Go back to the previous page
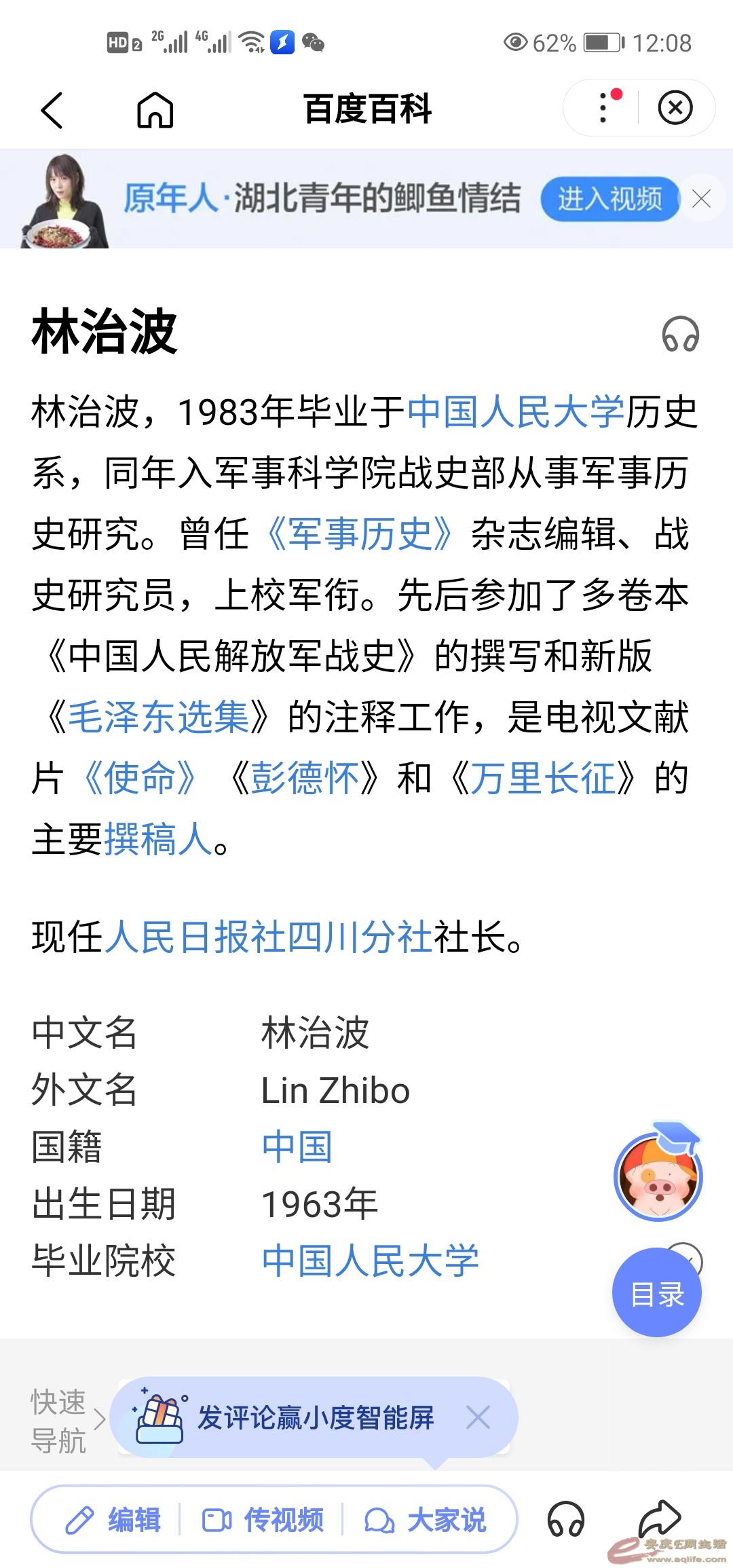 point(52,110)
